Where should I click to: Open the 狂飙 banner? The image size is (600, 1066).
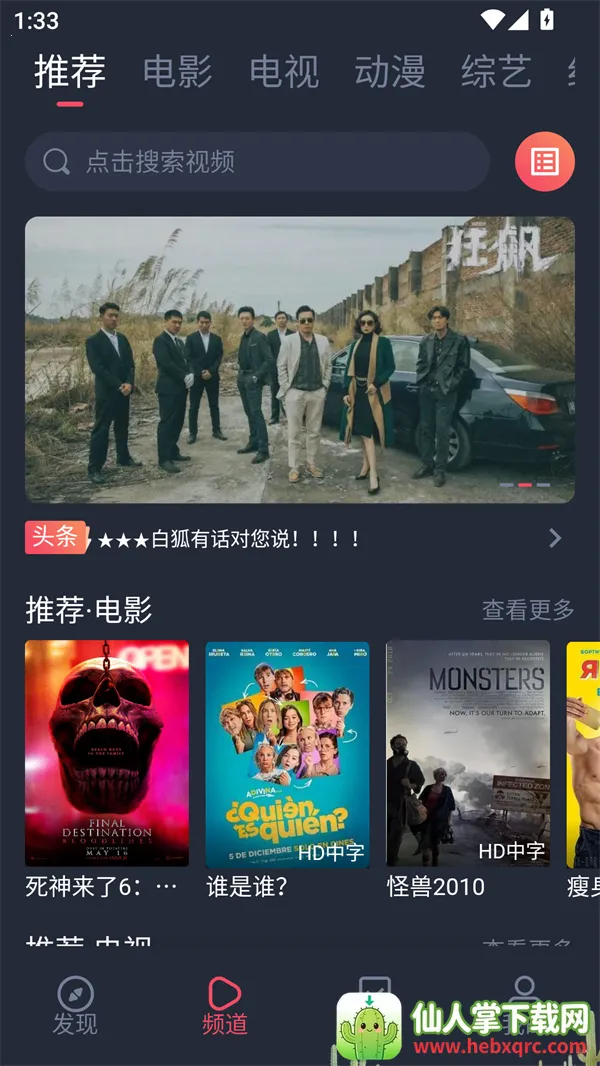click(300, 360)
